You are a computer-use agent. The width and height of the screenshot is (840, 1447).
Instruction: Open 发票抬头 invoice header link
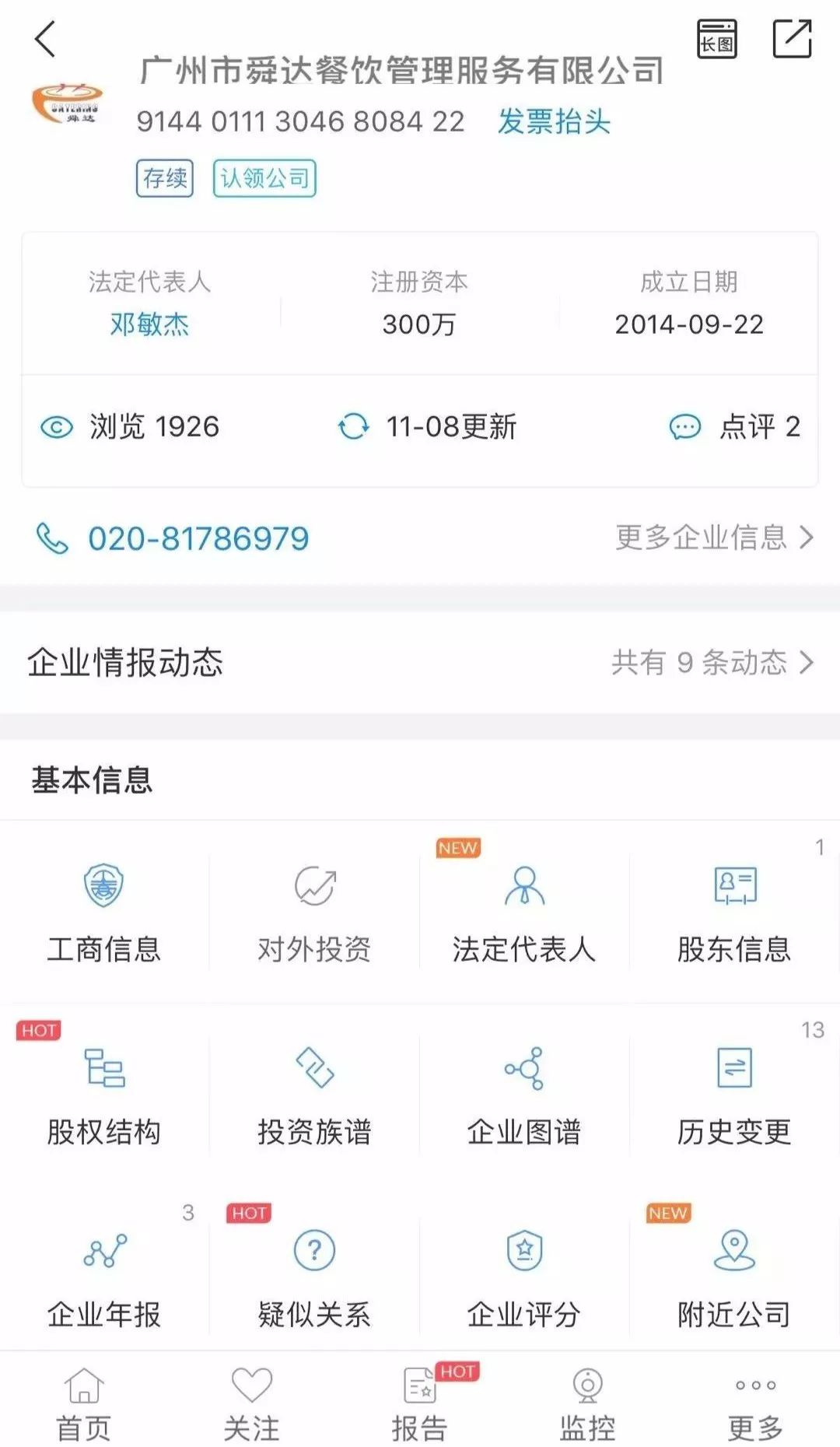[554, 121]
